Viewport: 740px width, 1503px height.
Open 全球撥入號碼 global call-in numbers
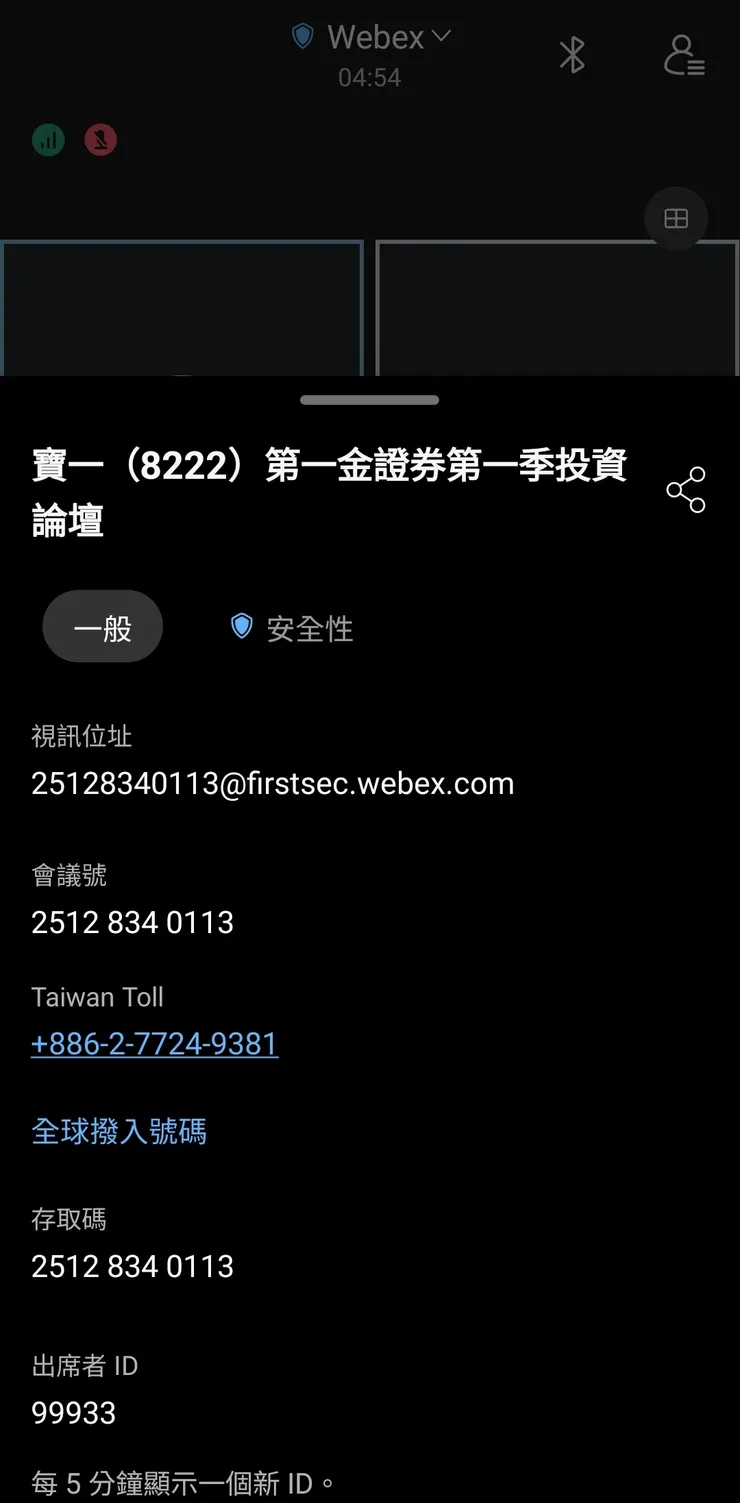[119, 1131]
